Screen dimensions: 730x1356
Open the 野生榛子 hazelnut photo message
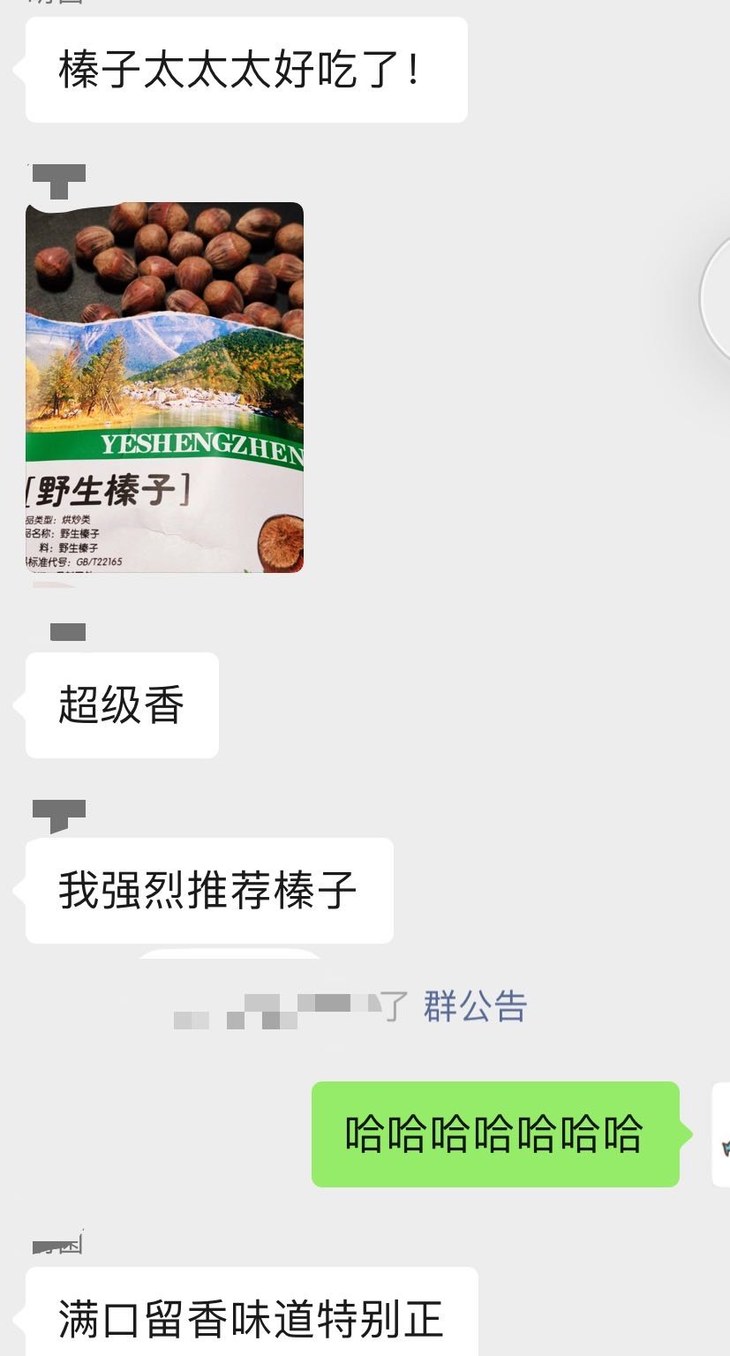tap(164, 387)
